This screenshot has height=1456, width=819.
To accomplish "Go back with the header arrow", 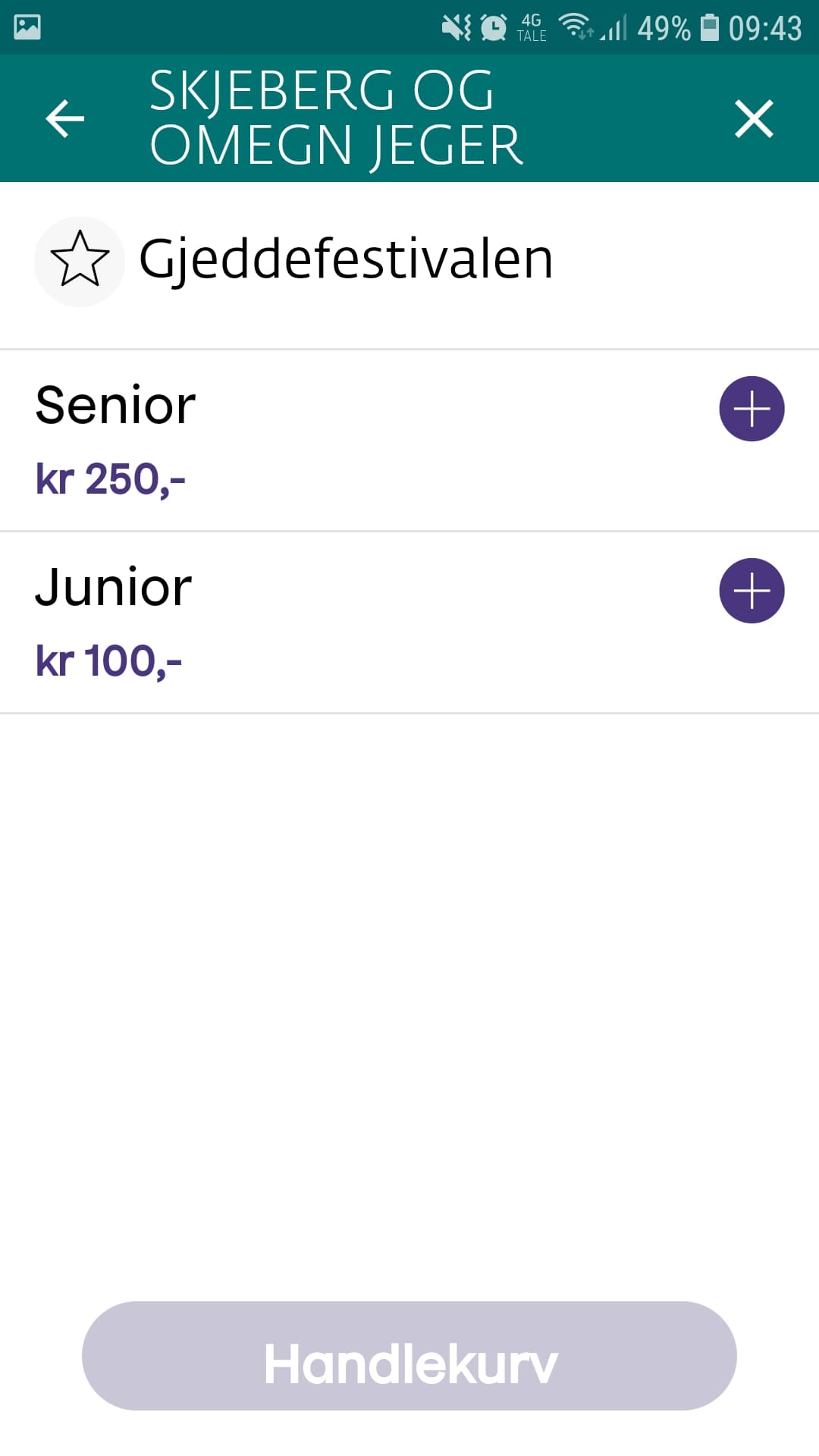I will click(64, 119).
